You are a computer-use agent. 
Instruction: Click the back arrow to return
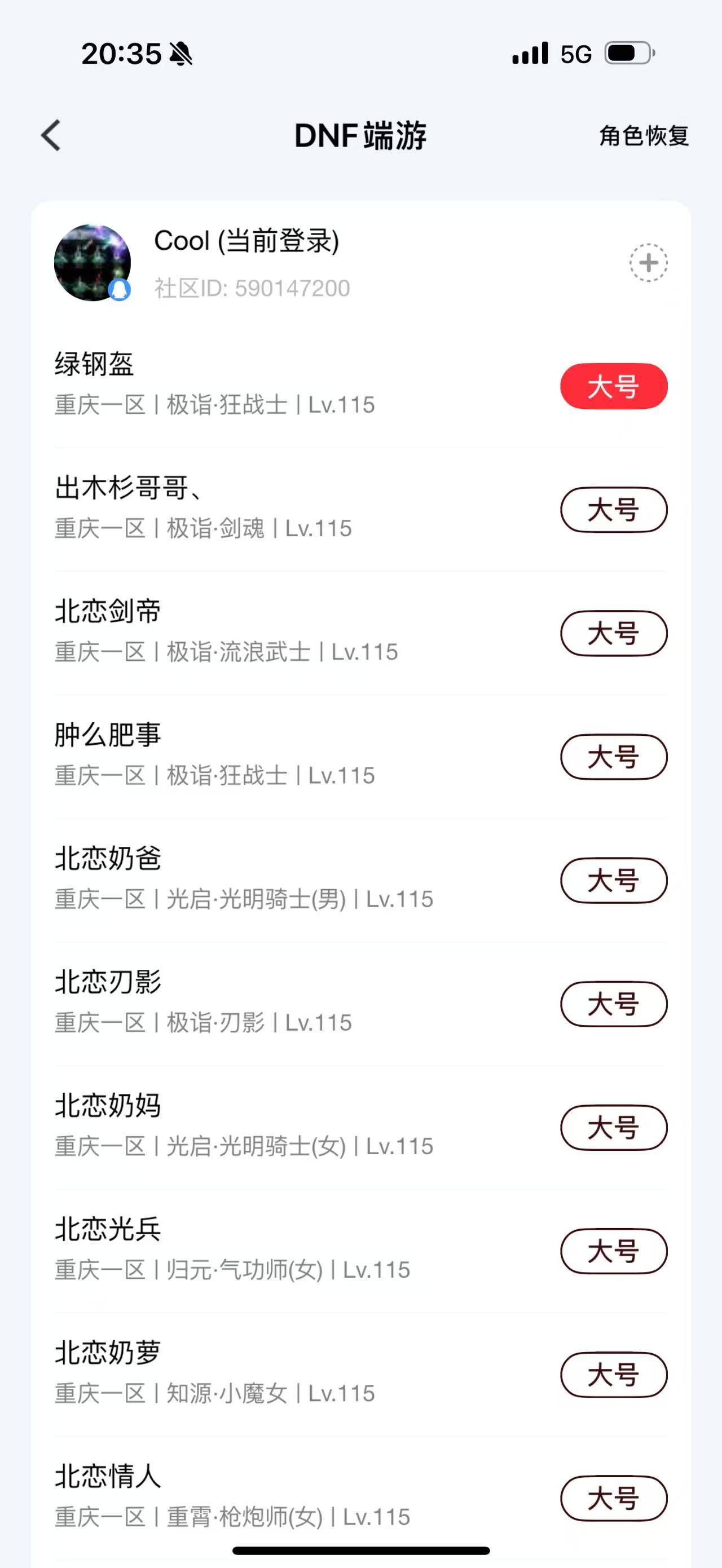pyautogui.click(x=51, y=136)
